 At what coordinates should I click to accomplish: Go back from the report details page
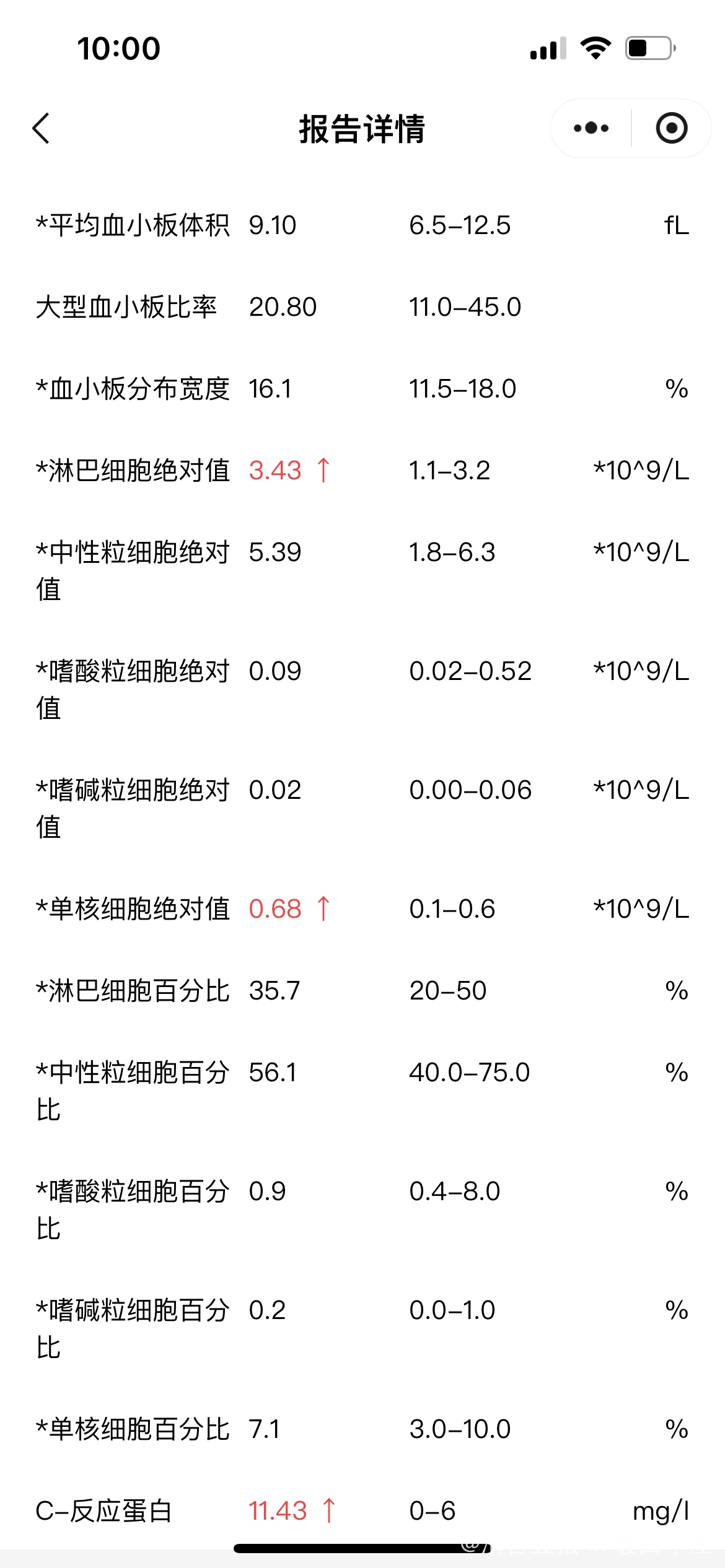tap(41, 129)
